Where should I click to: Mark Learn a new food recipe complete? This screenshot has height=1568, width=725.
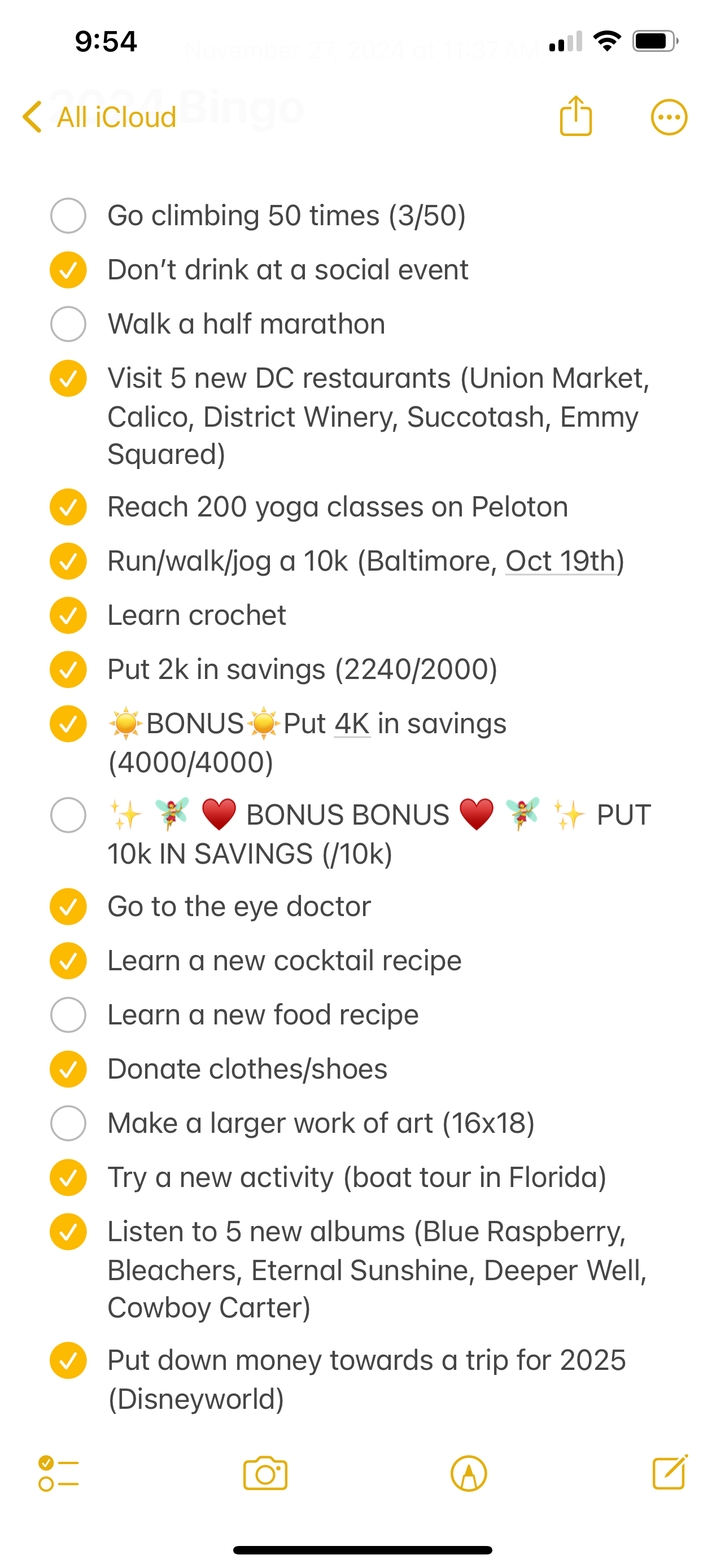(68, 1015)
